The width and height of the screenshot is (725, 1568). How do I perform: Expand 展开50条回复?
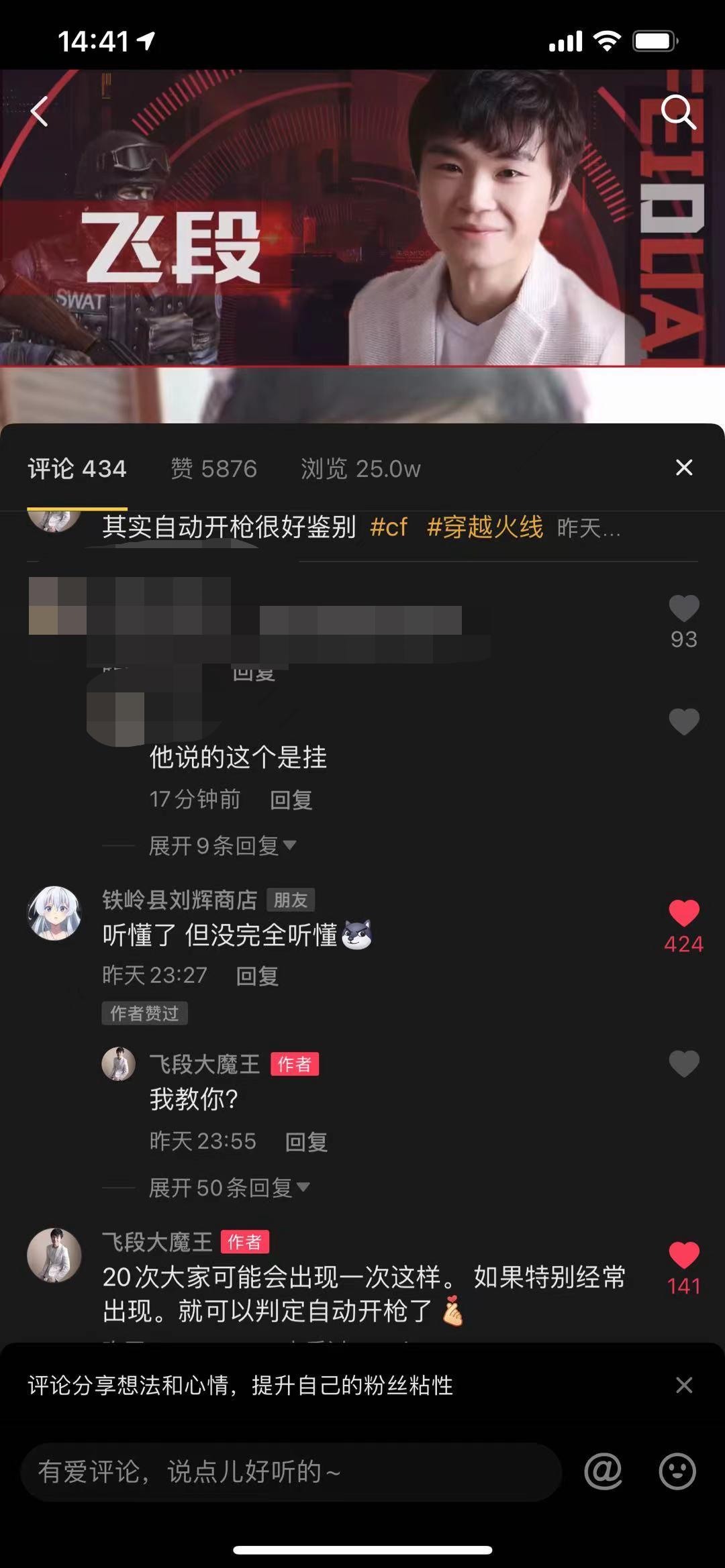(x=229, y=1188)
